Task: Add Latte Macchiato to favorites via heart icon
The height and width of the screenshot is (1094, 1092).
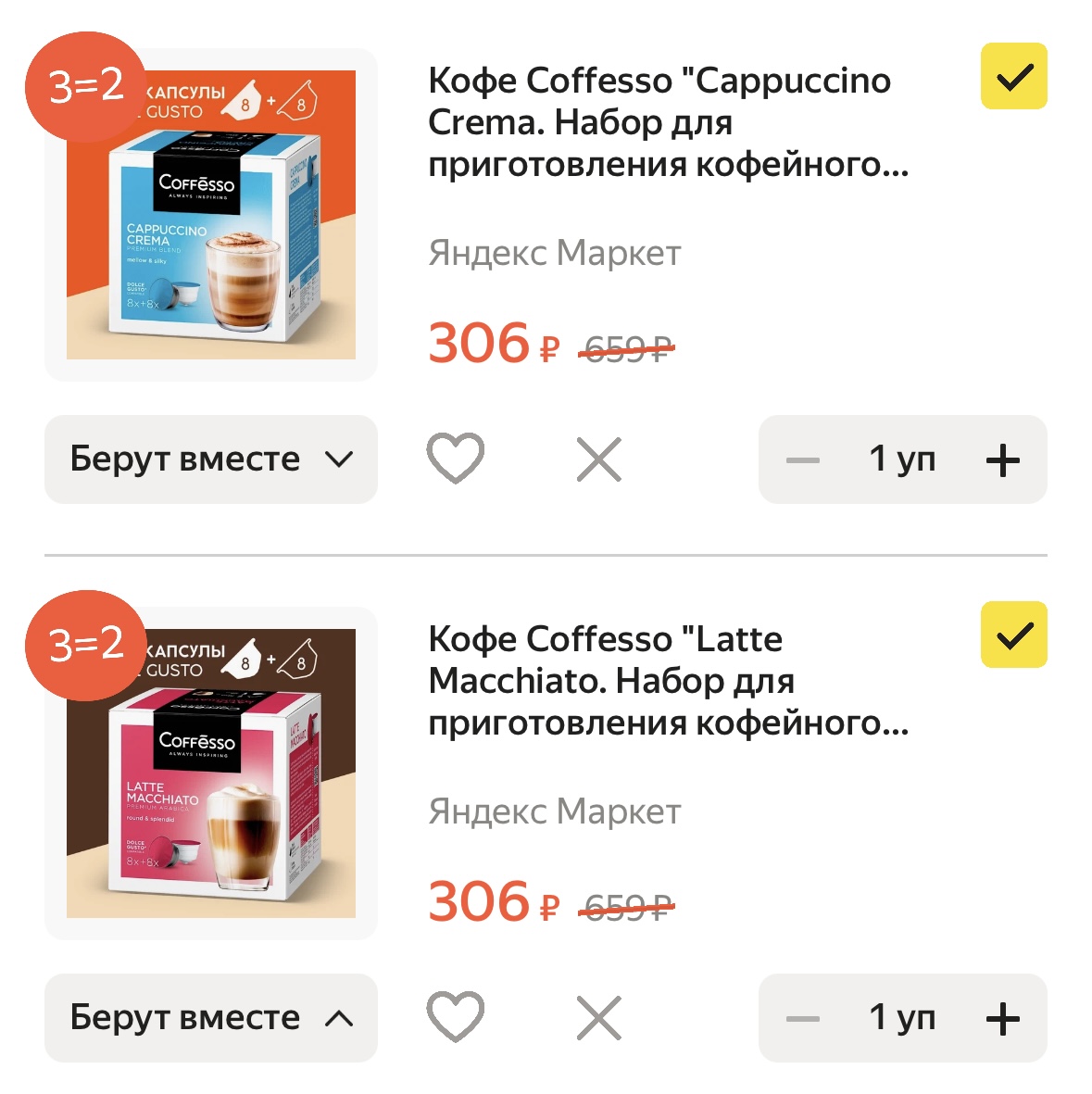Action: coord(454,1017)
